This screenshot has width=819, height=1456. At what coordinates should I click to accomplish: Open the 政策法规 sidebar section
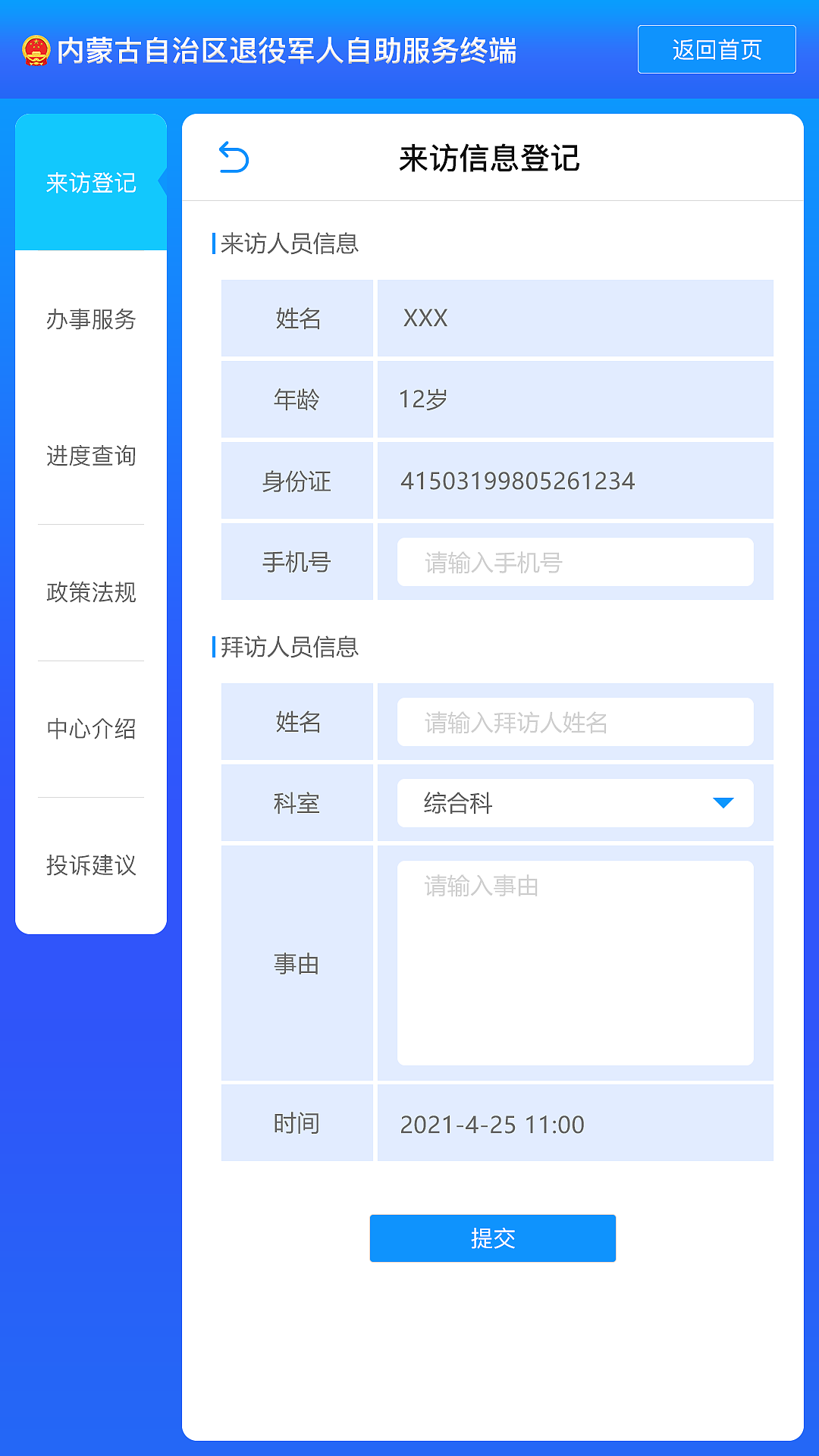91,595
